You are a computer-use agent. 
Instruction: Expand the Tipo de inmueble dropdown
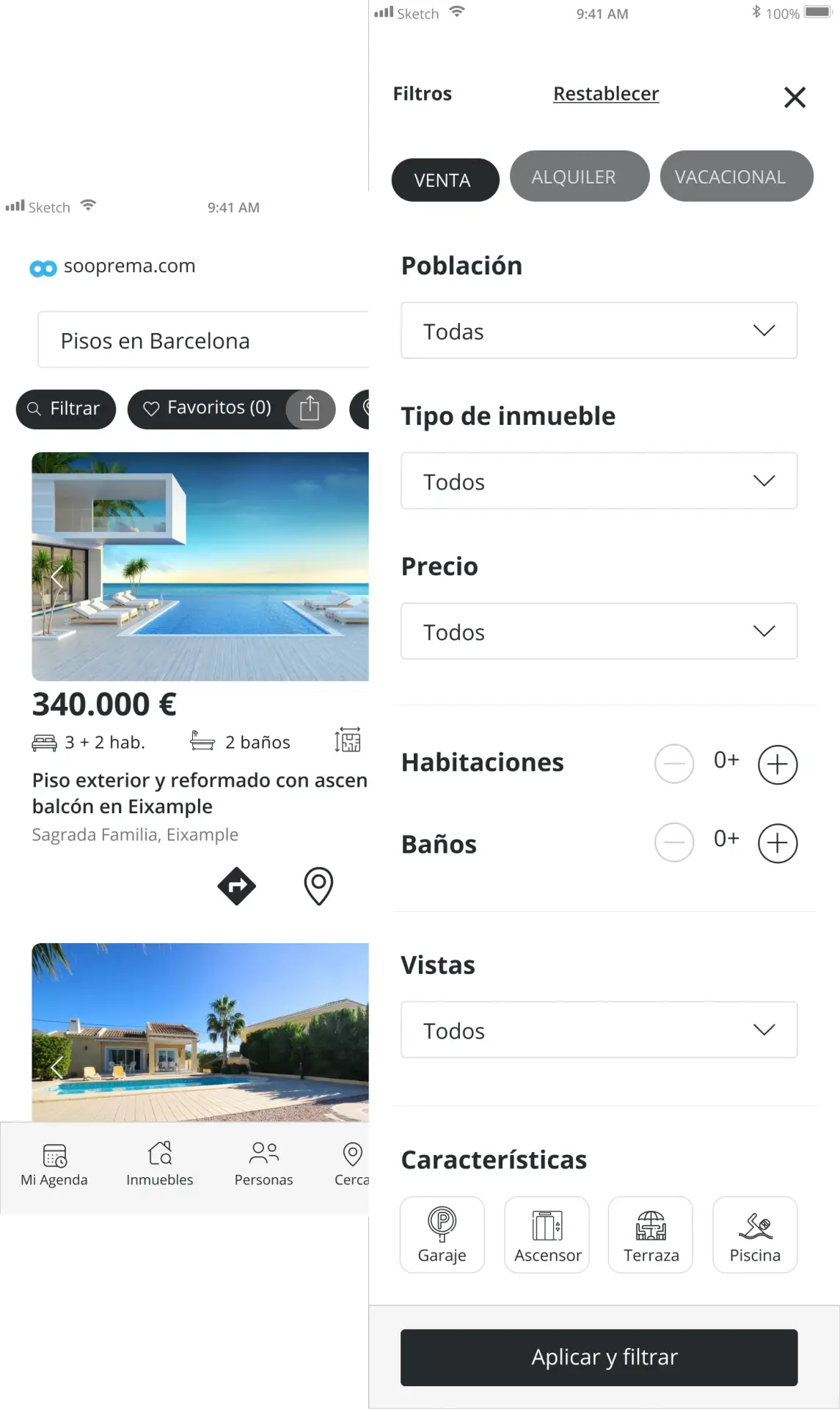(599, 481)
